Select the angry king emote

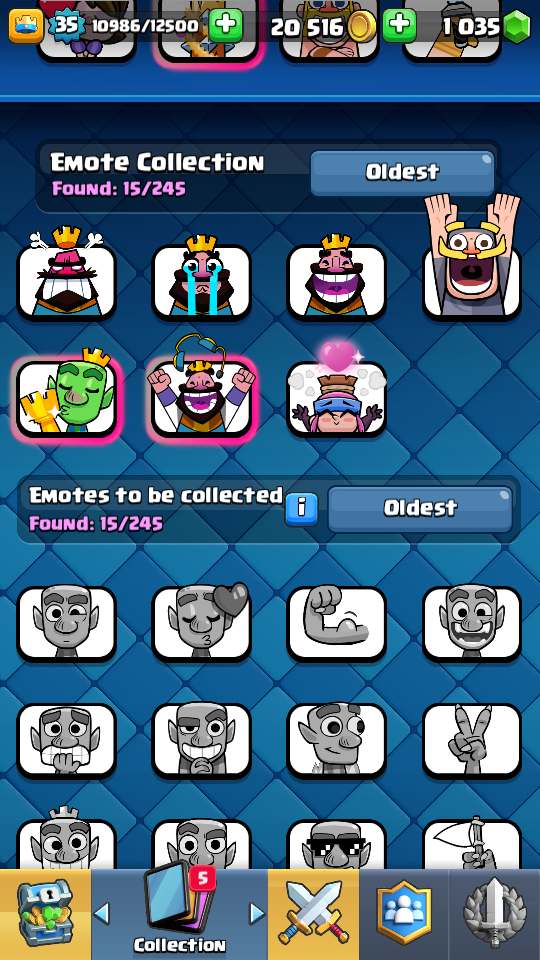tap(67, 277)
